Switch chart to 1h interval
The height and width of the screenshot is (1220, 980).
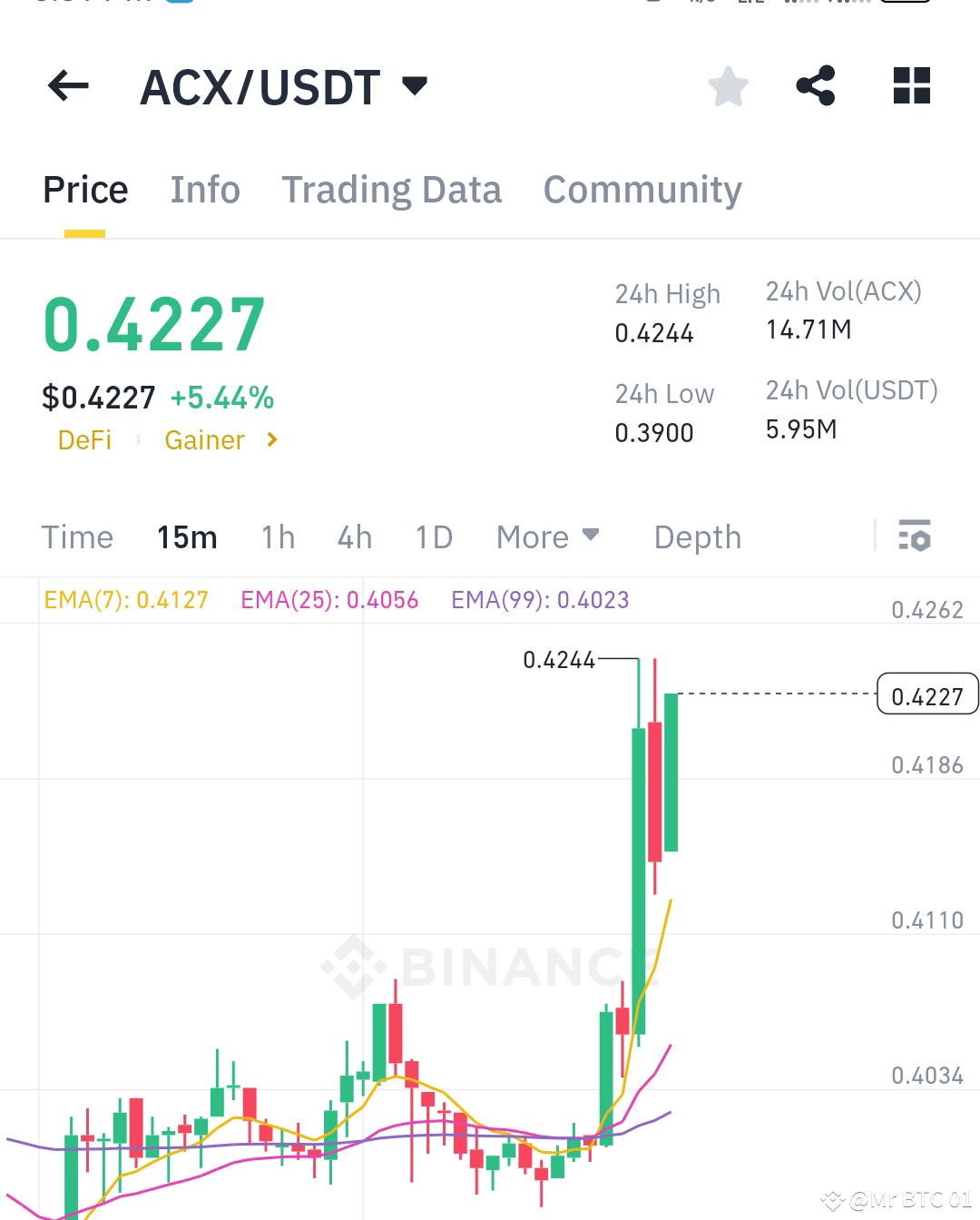tap(278, 537)
